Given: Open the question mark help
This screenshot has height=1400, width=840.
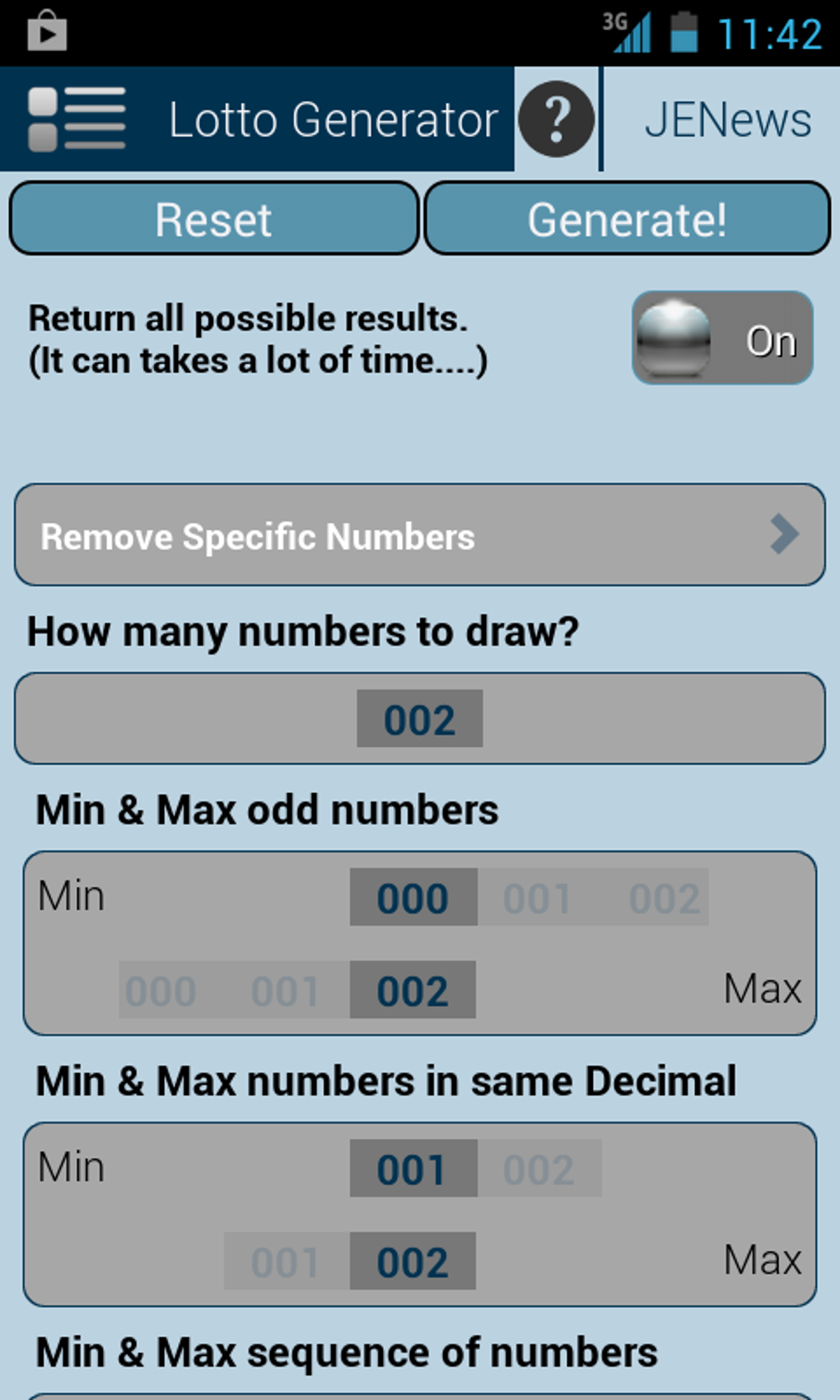Looking at the screenshot, I should click(x=557, y=119).
